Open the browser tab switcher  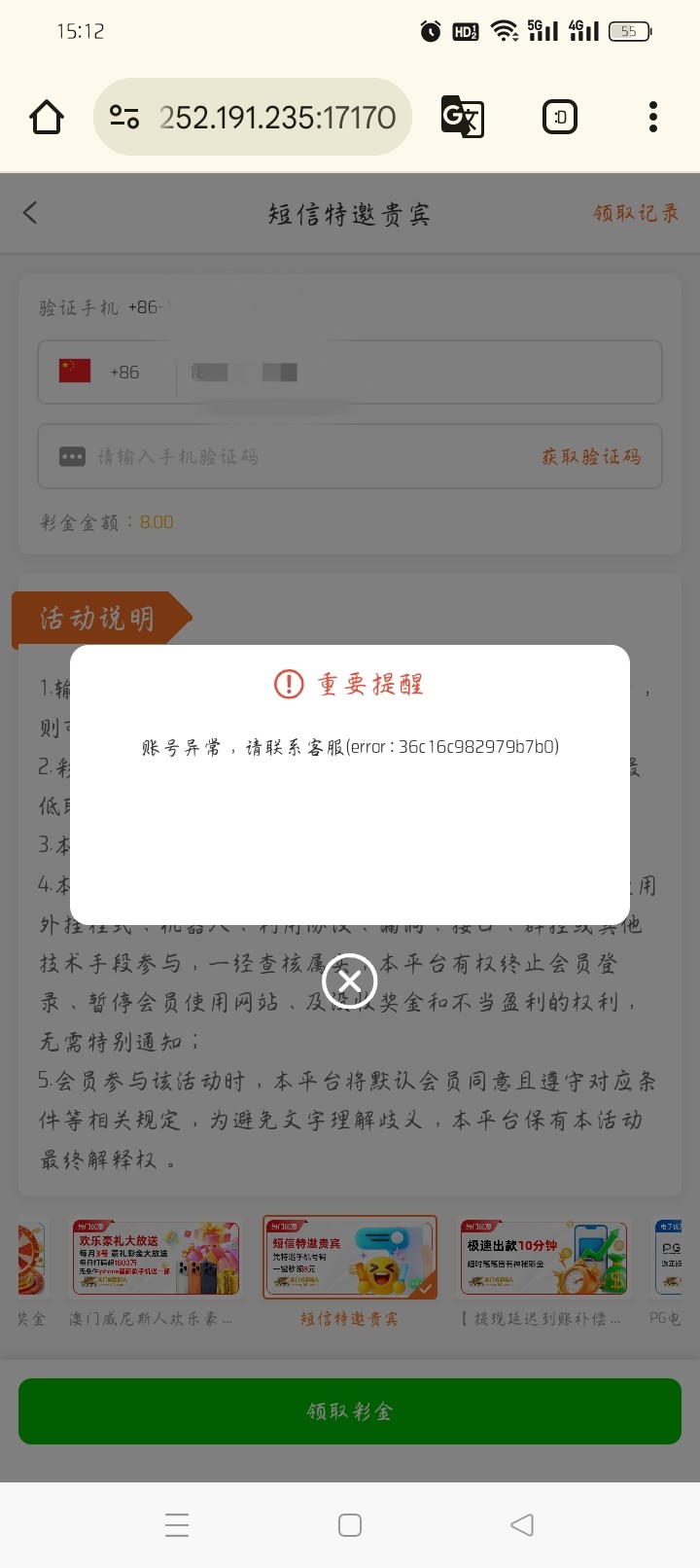[559, 118]
